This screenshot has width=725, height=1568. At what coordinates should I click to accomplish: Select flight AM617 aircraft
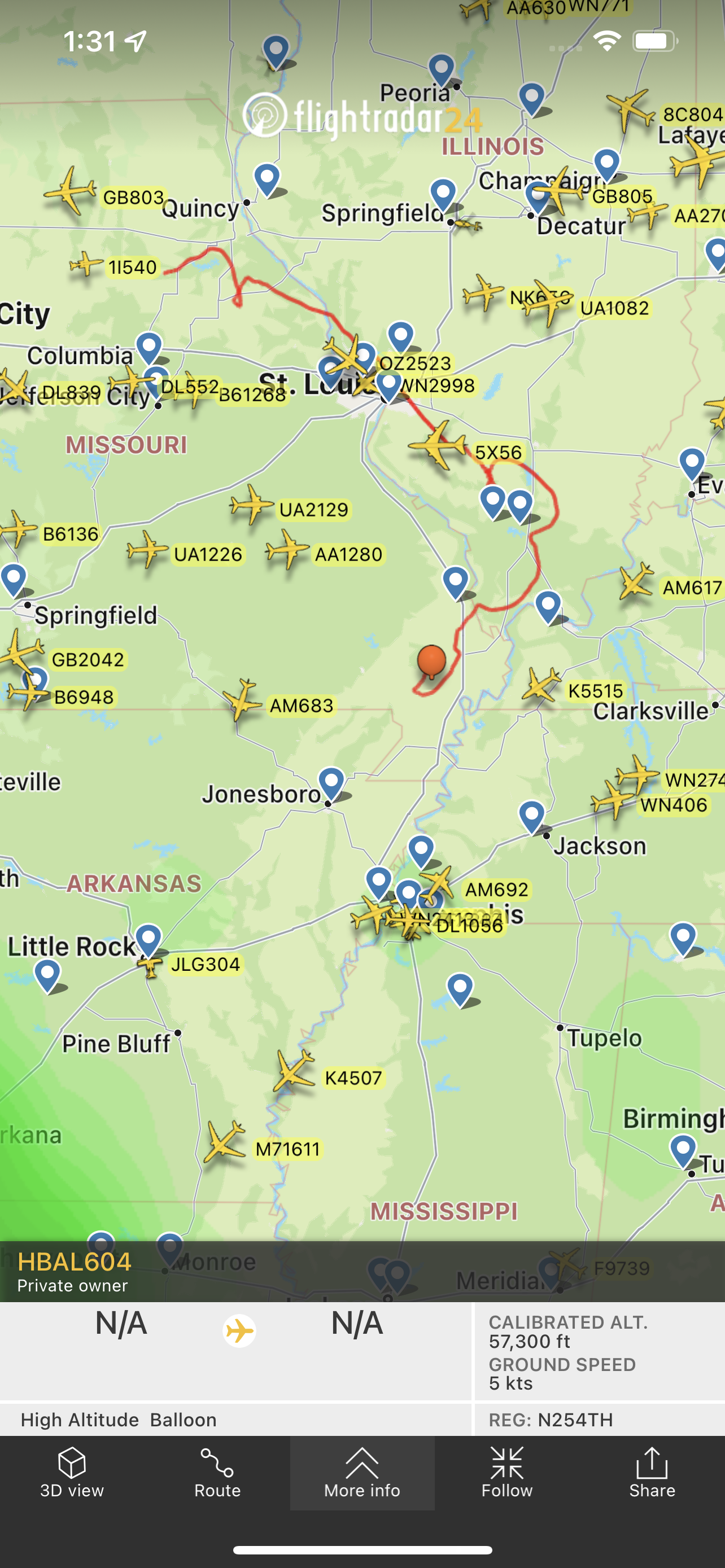click(x=636, y=582)
